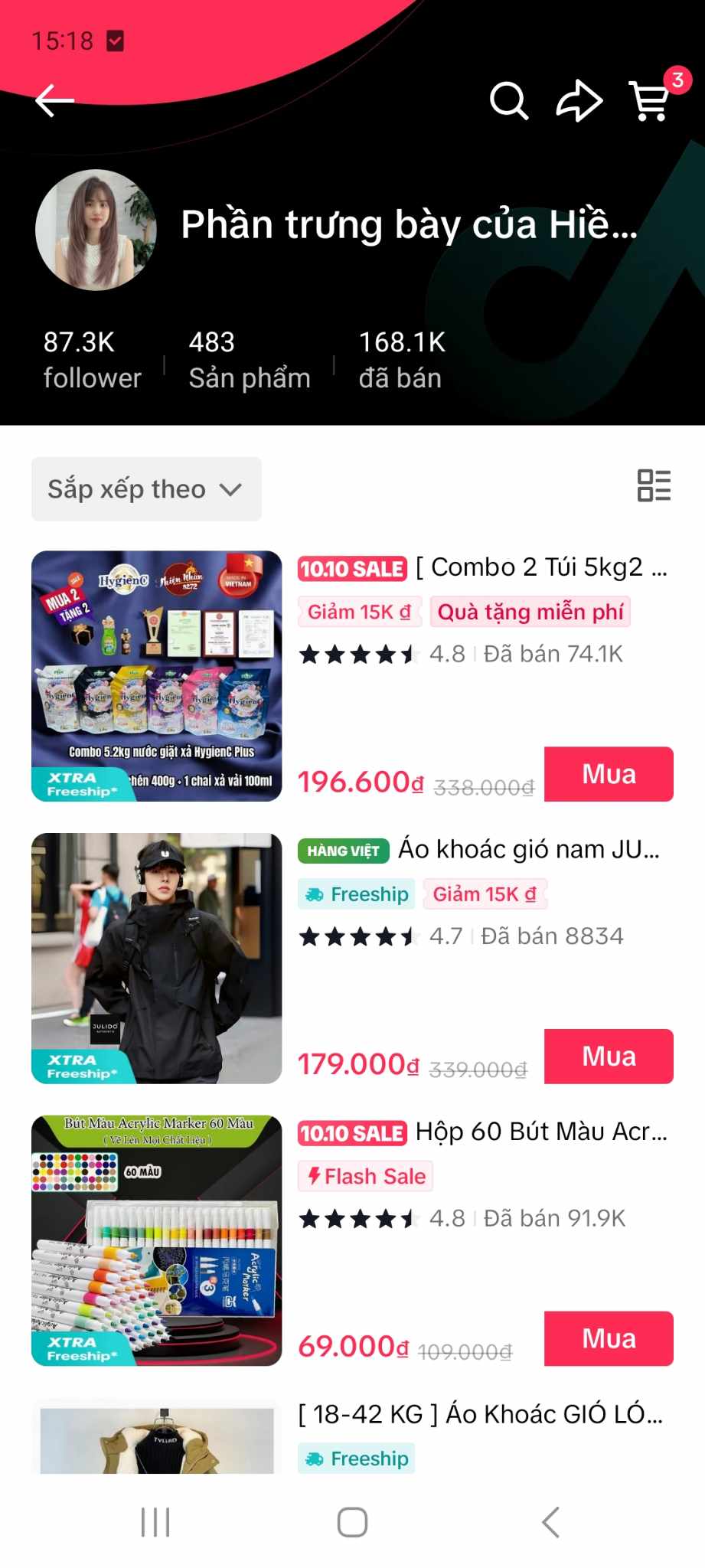
Task: Go to the system home screen
Action: click(352, 1522)
